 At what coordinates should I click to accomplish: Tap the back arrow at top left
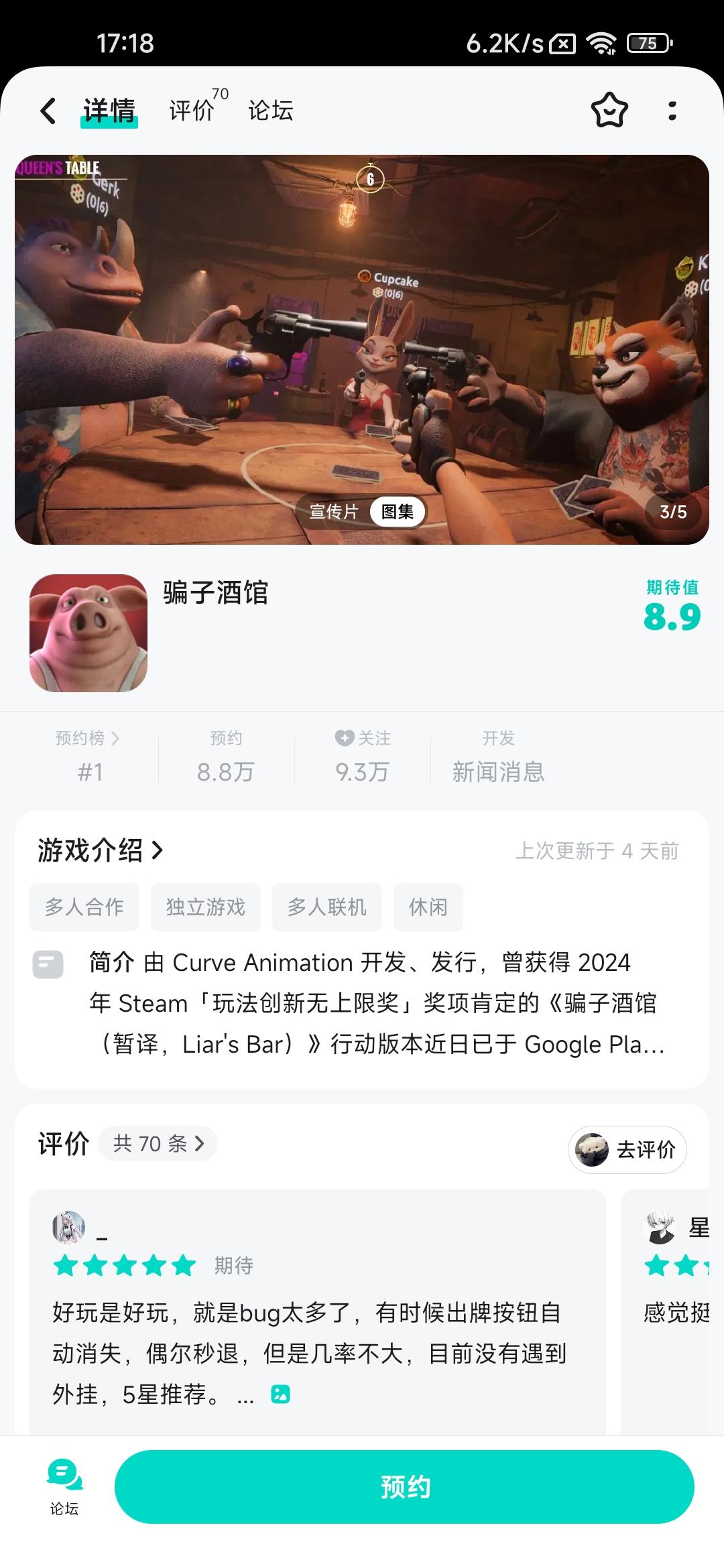point(48,111)
